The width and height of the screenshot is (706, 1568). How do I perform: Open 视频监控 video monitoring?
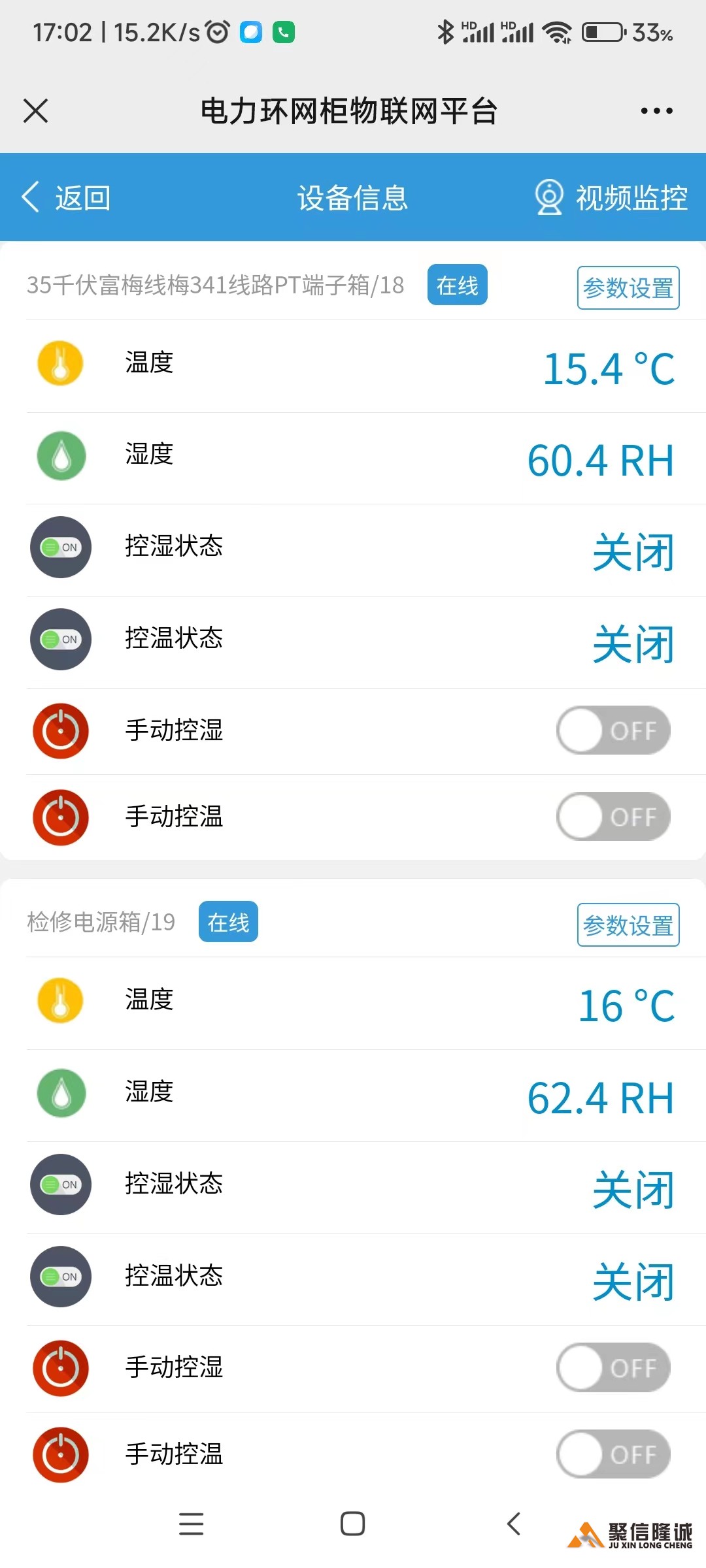click(612, 197)
